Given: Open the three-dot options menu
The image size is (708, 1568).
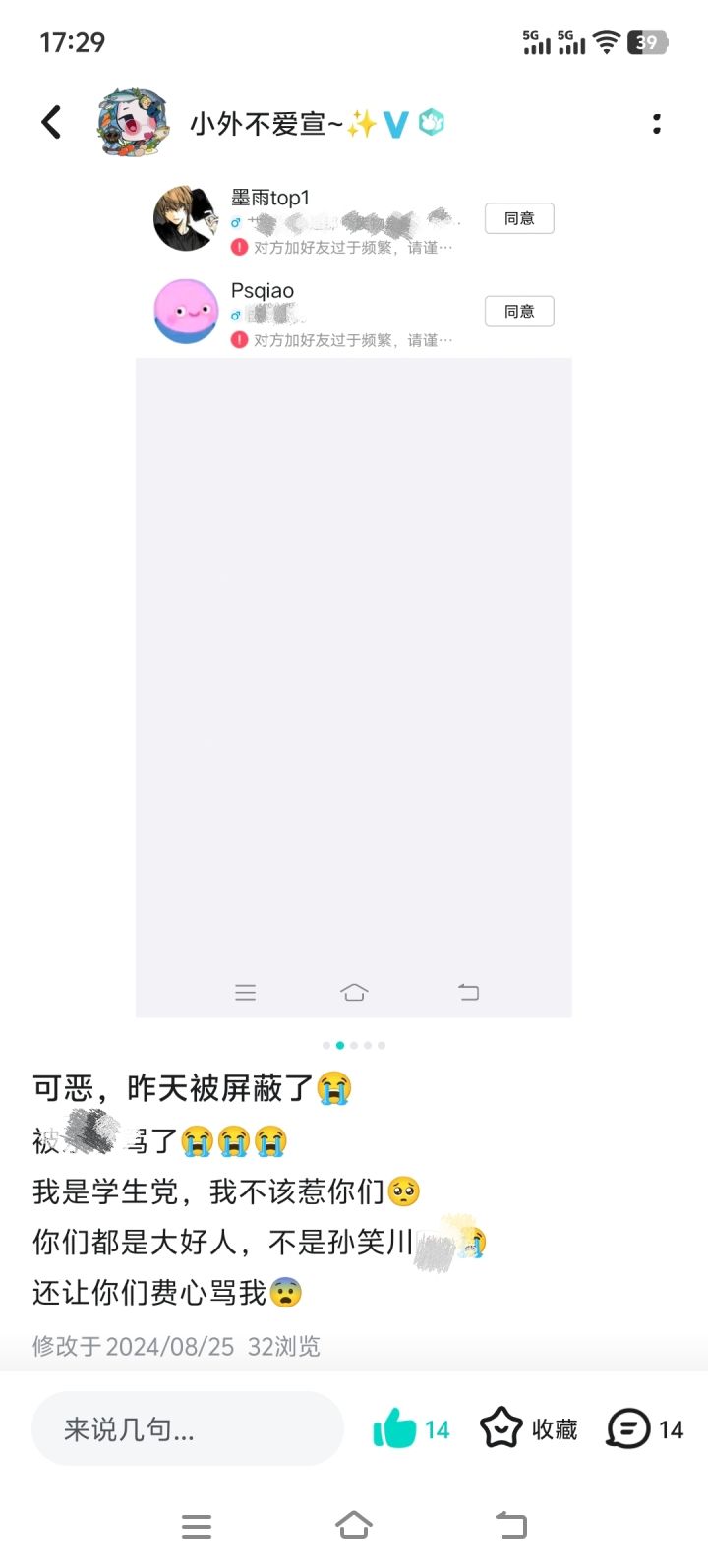Looking at the screenshot, I should [657, 122].
